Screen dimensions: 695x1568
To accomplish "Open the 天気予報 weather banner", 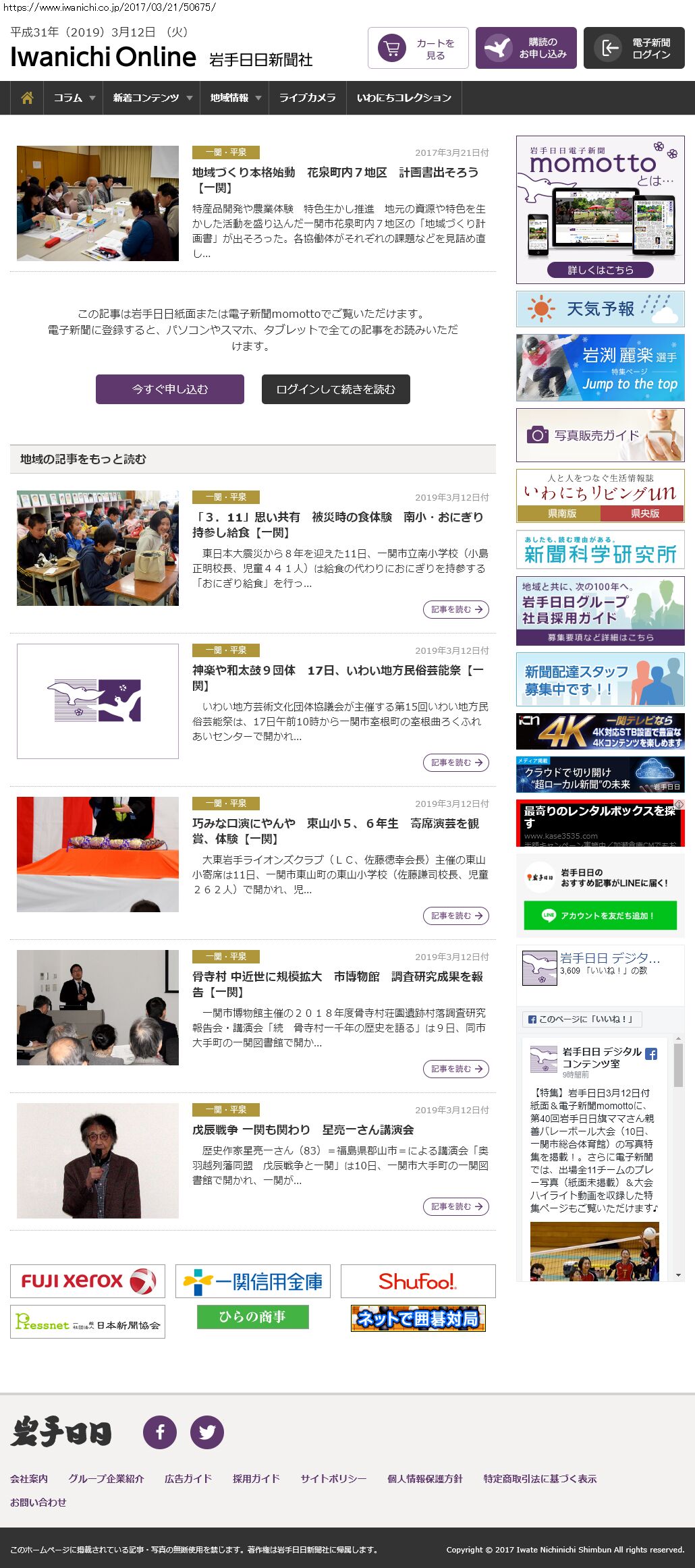I will [600, 309].
